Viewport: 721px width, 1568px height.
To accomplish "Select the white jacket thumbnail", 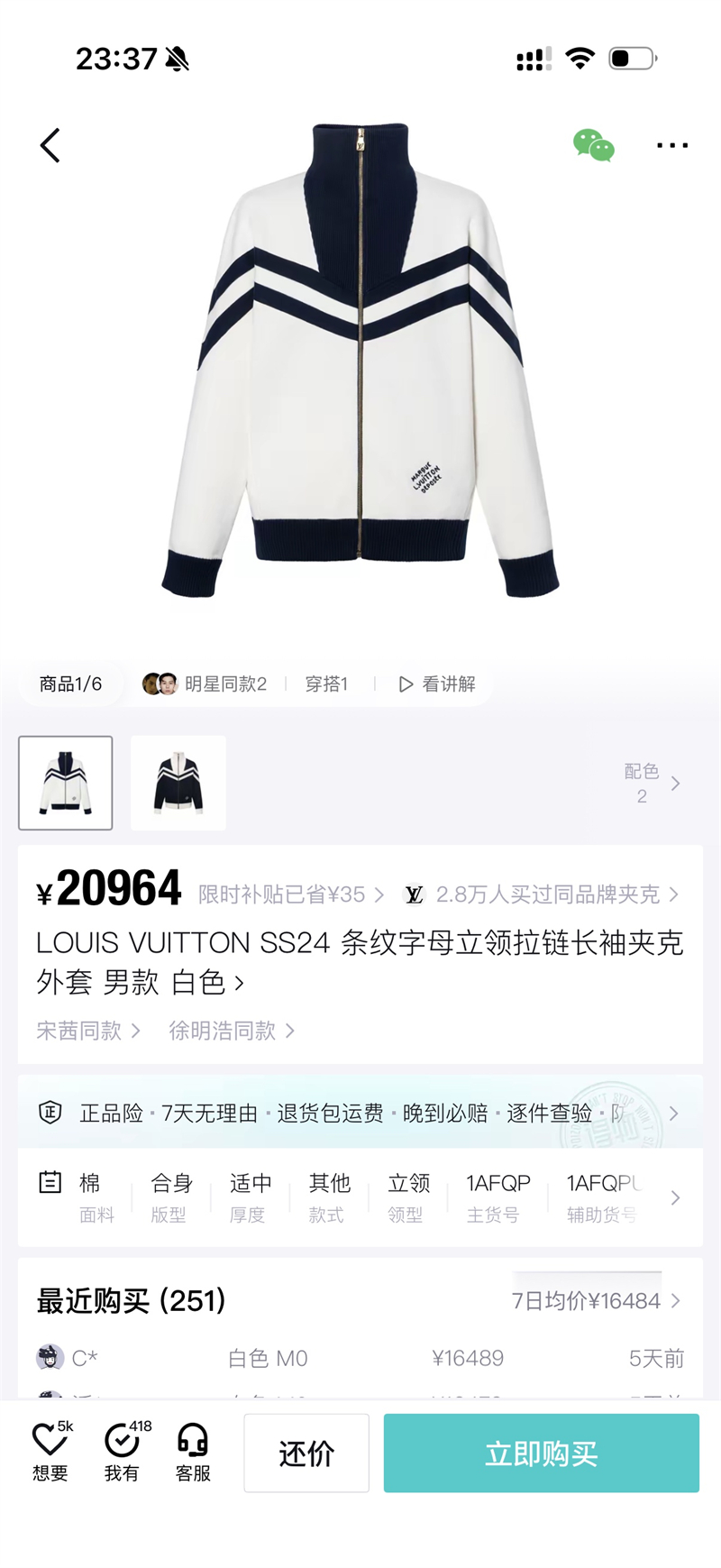I will coord(66,783).
